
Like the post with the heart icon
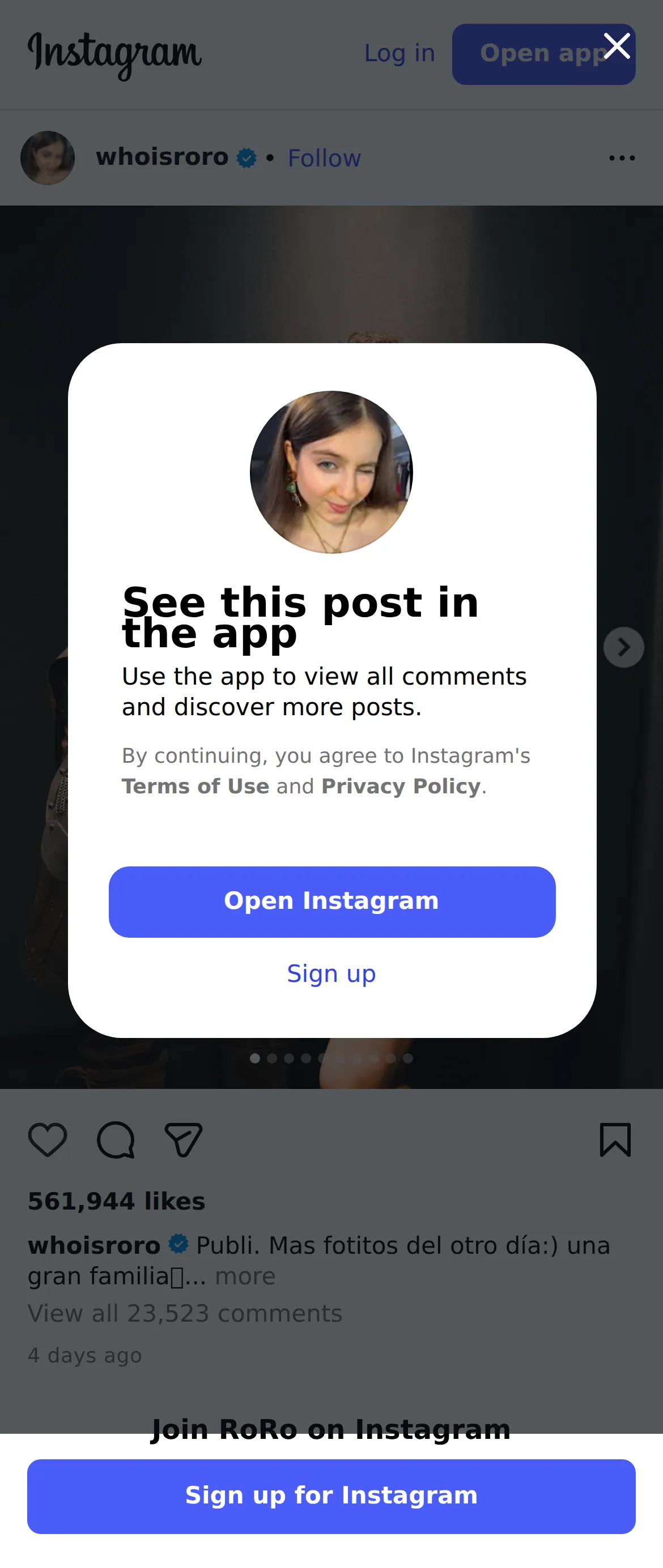pyautogui.click(x=48, y=1139)
